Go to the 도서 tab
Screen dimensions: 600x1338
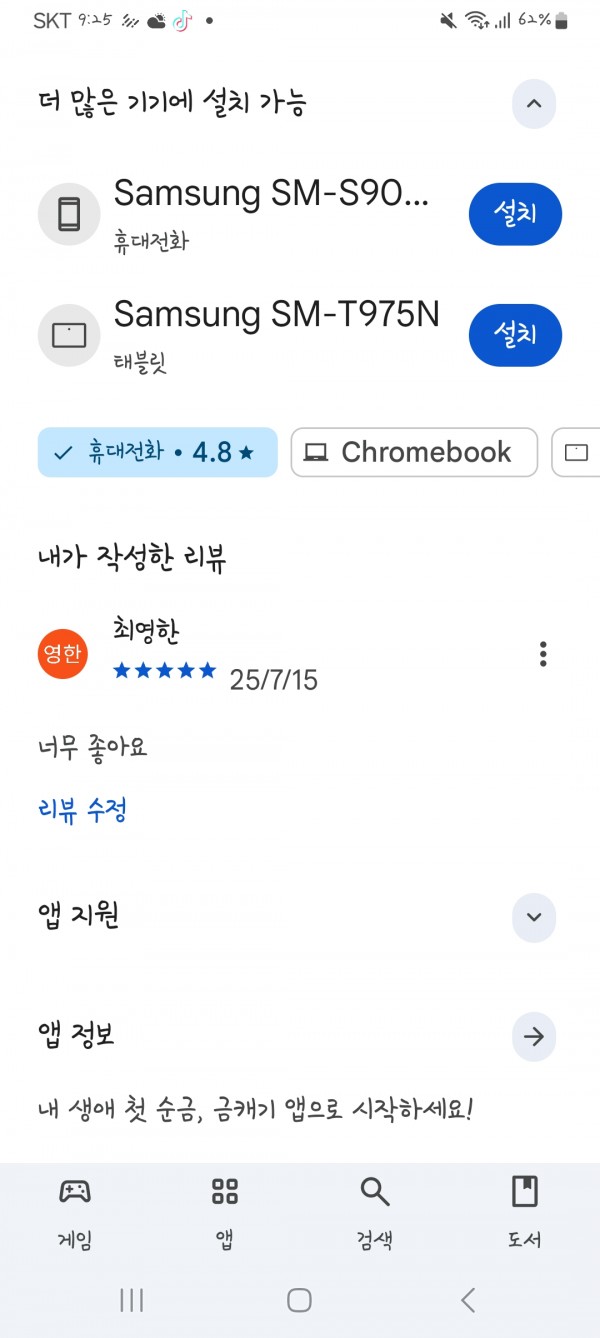coord(525,1212)
